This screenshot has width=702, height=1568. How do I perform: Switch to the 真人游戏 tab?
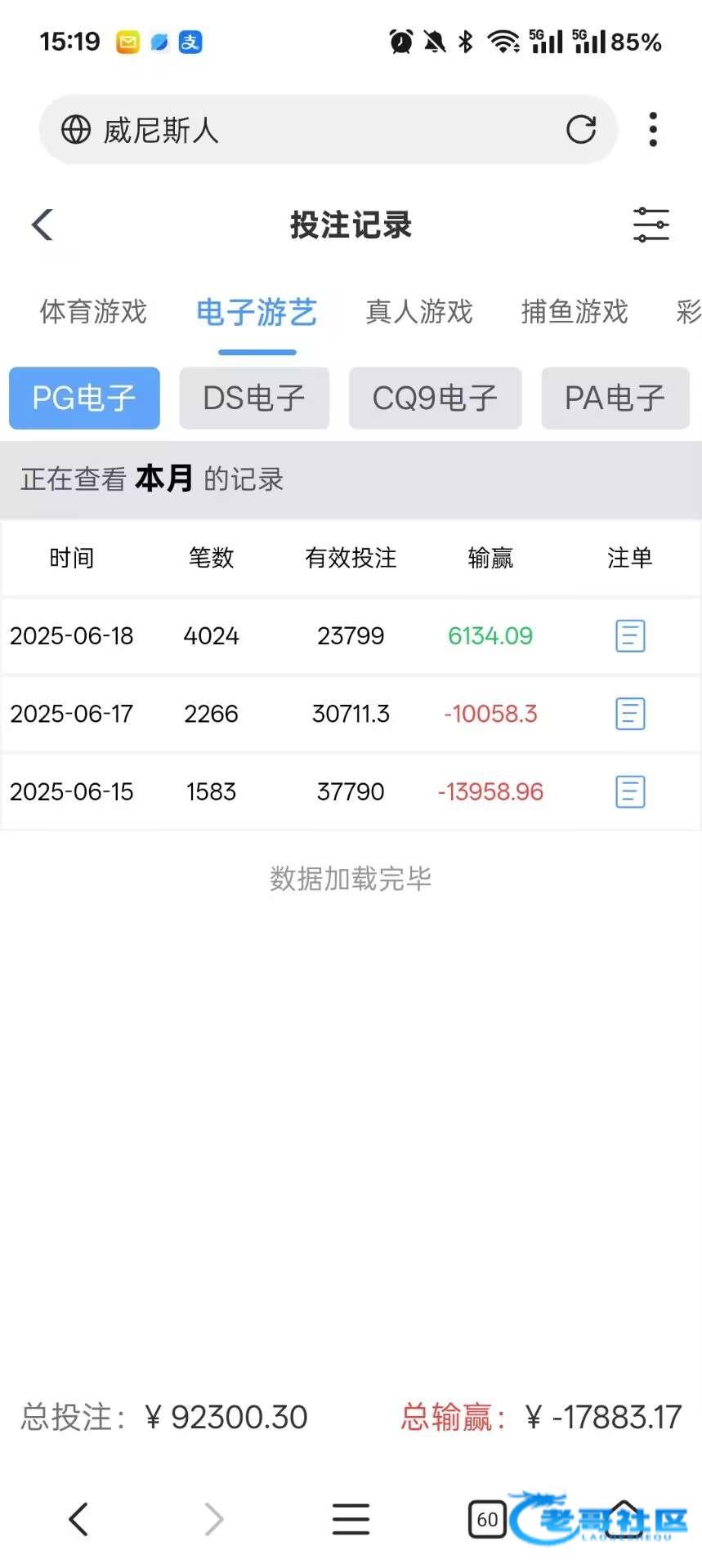click(x=419, y=311)
